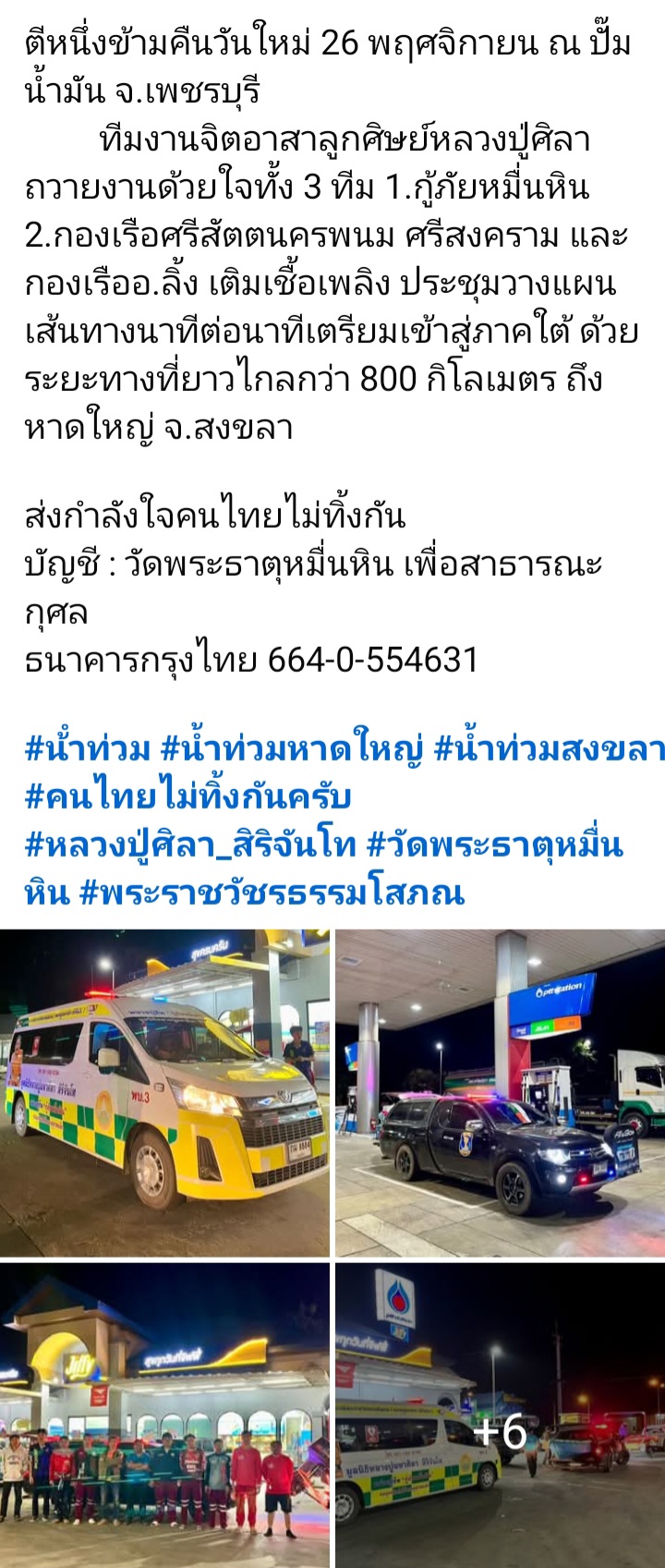Open the black pickup truck photo
The width and height of the screenshot is (665, 1568).
point(500,1093)
